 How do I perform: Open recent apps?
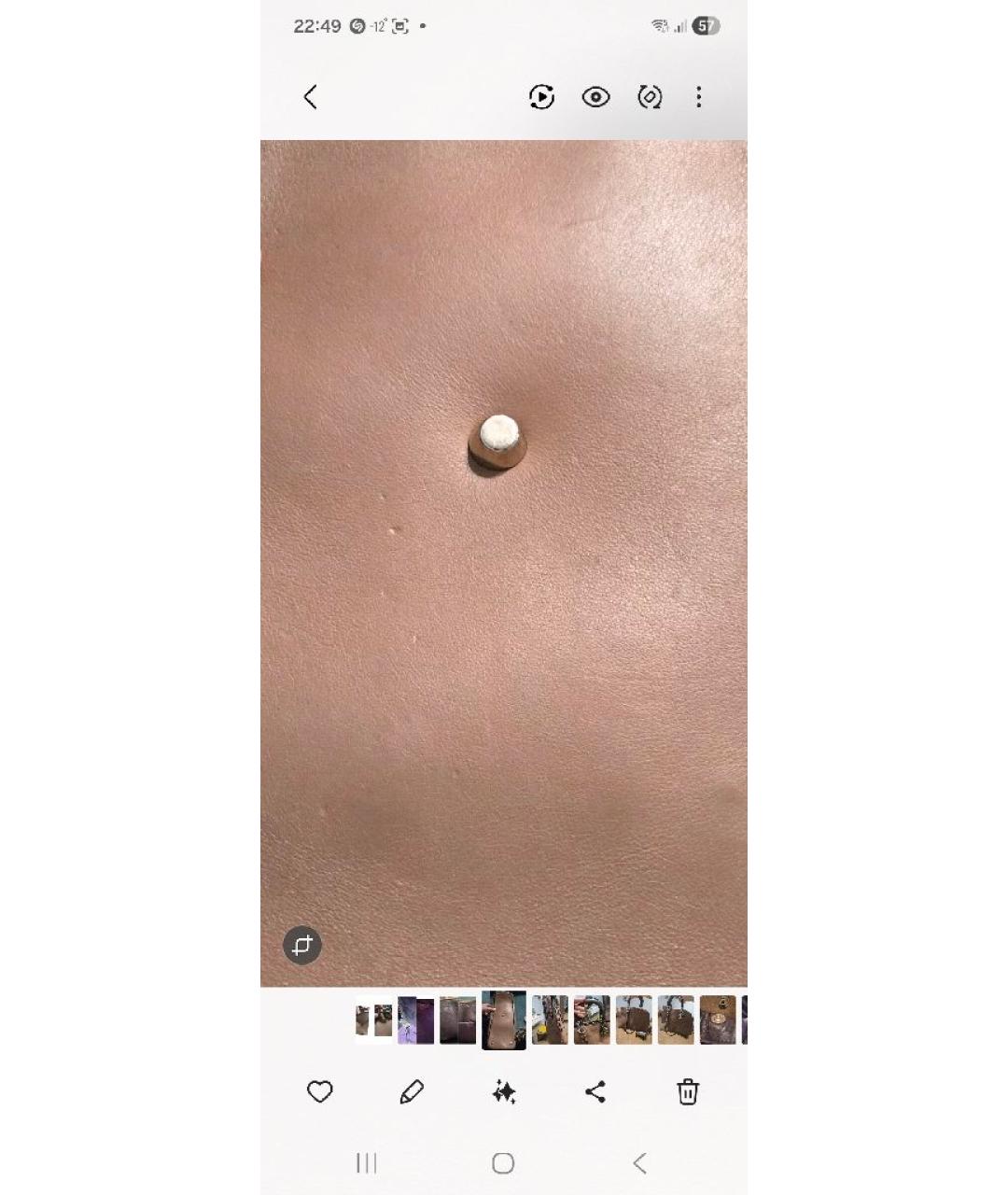click(367, 1163)
